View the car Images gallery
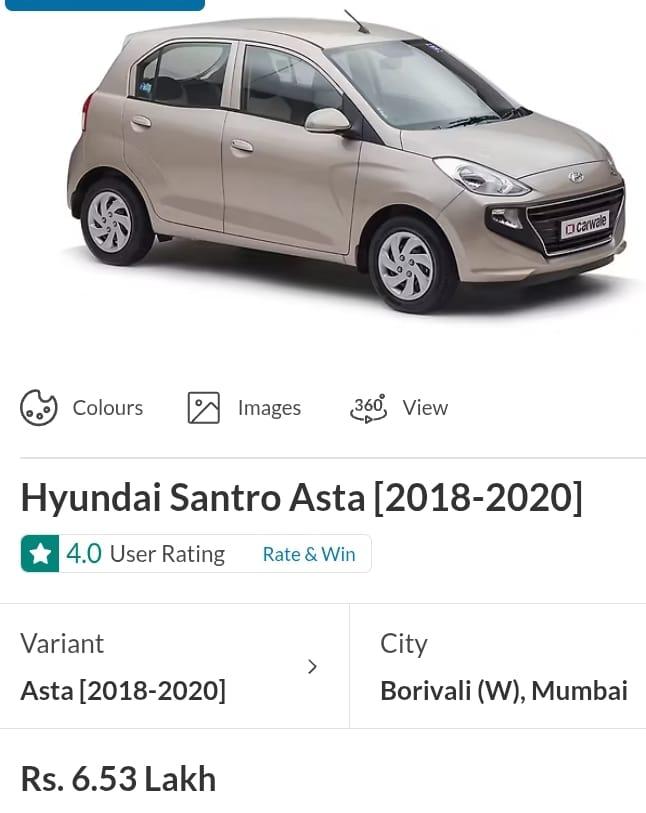 tap(244, 408)
